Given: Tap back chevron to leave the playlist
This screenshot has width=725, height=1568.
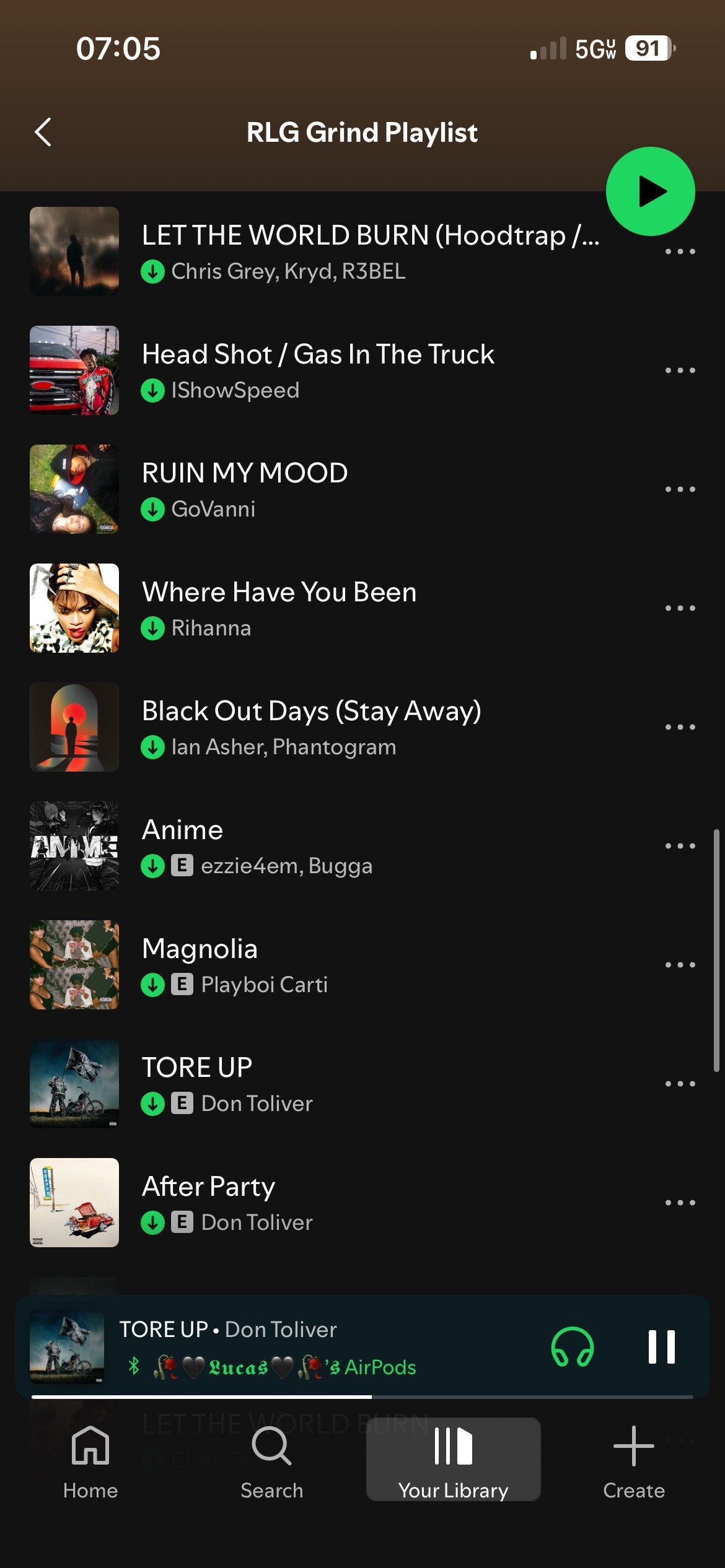Looking at the screenshot, I should point(43,132).
